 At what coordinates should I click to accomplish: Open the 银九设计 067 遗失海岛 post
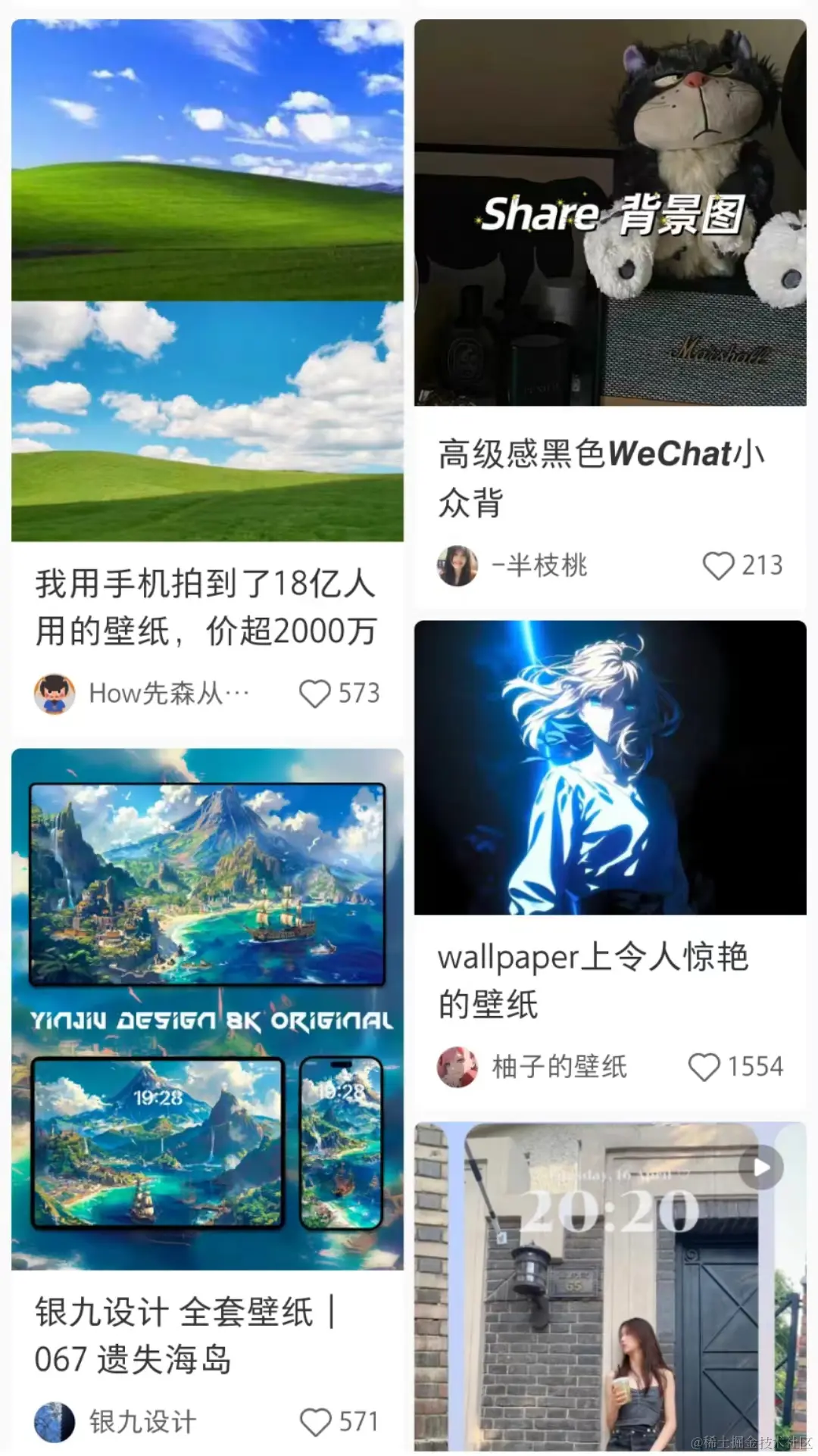pos(207,1009)
